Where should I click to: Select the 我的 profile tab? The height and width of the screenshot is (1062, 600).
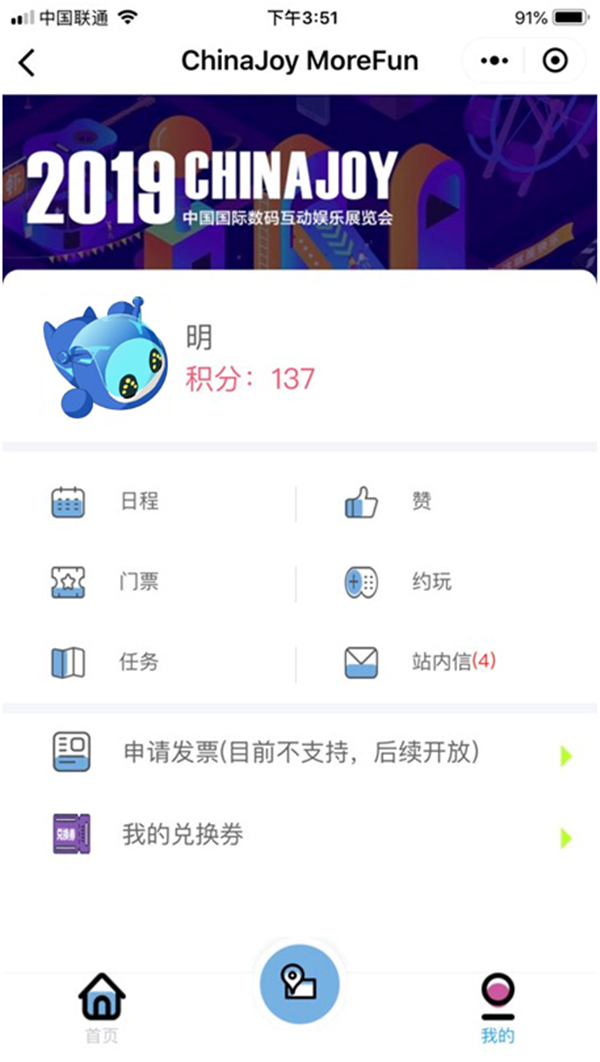coord(497,1007)
